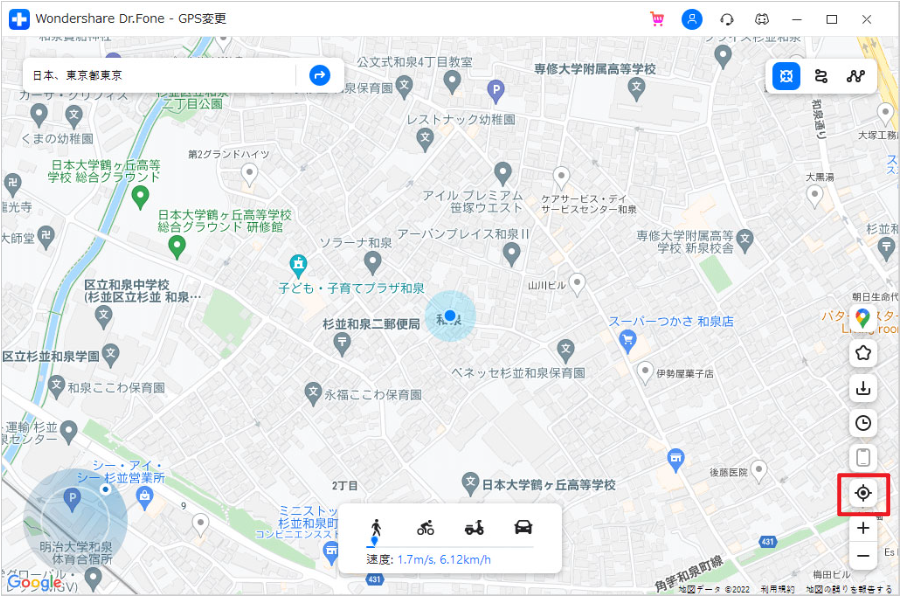The width and height of the screenshot is (902, 598).
Task: Open the headset support icon
Action: click(727, 19)
